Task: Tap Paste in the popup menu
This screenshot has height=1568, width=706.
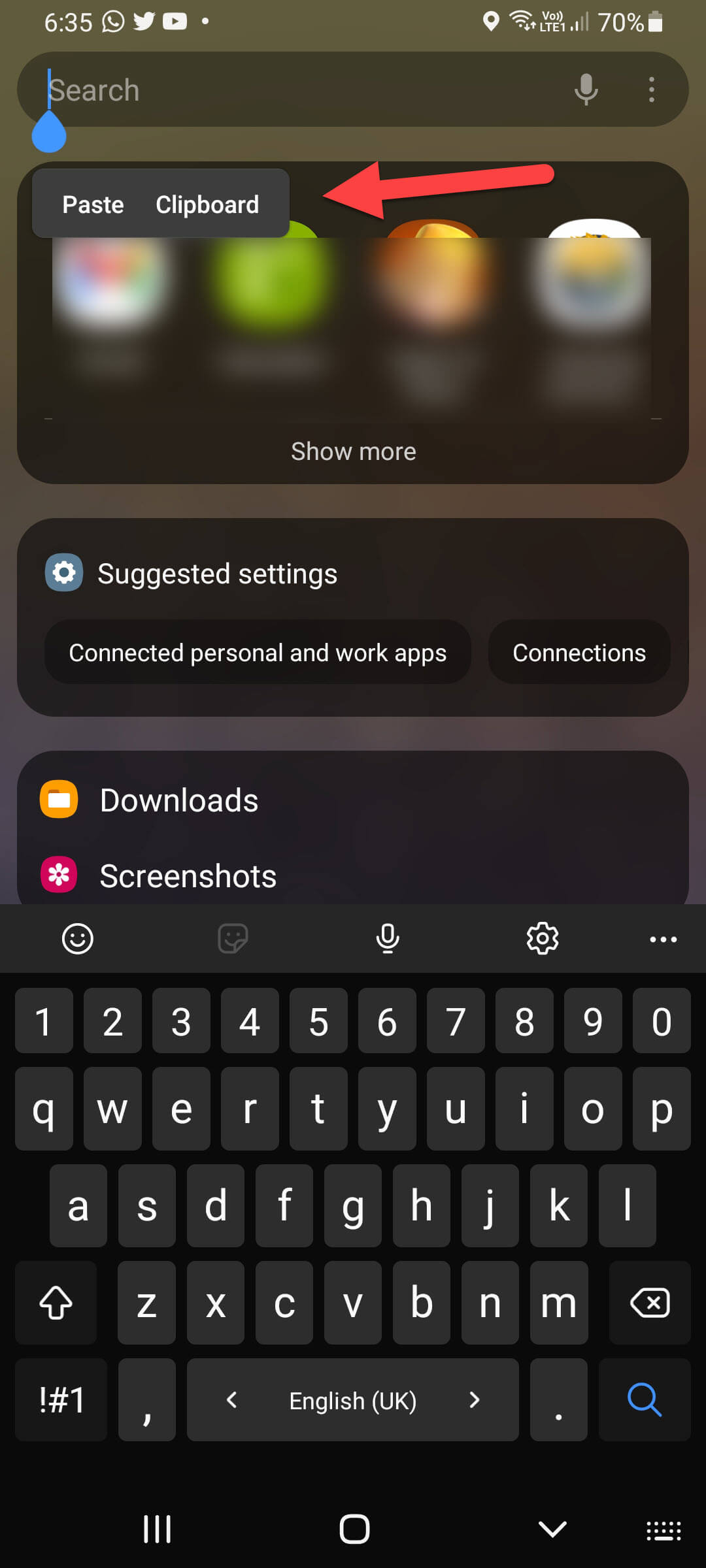Action: click(93, 204)
